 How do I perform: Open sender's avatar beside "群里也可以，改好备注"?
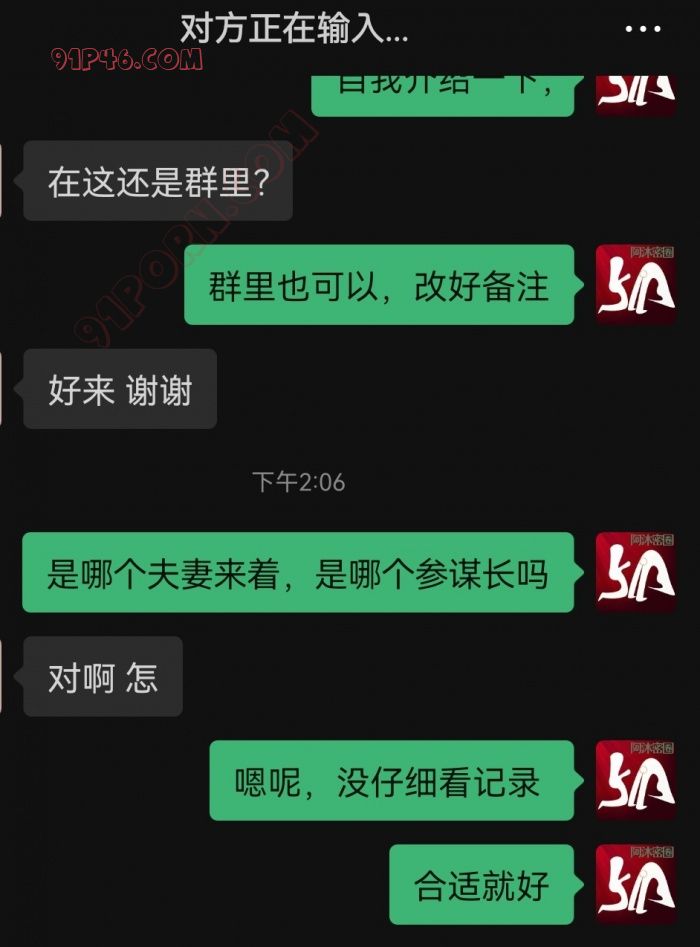(x=636, y=285)
